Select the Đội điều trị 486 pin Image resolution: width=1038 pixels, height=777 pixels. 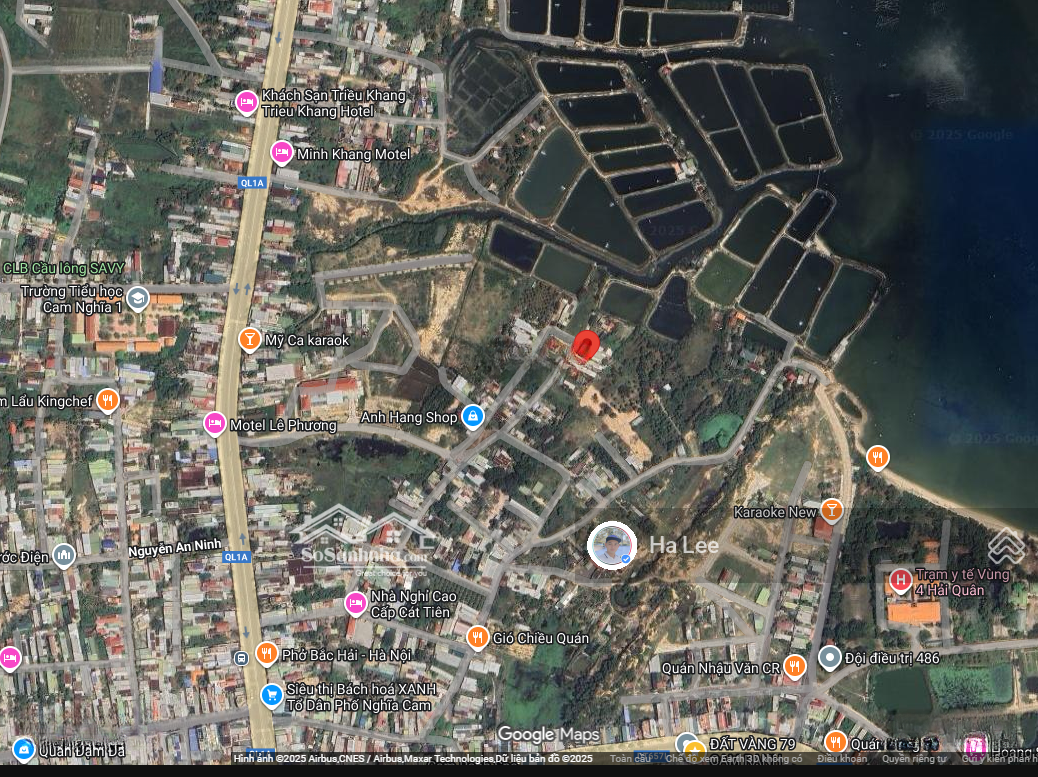(x=829, y=657)
